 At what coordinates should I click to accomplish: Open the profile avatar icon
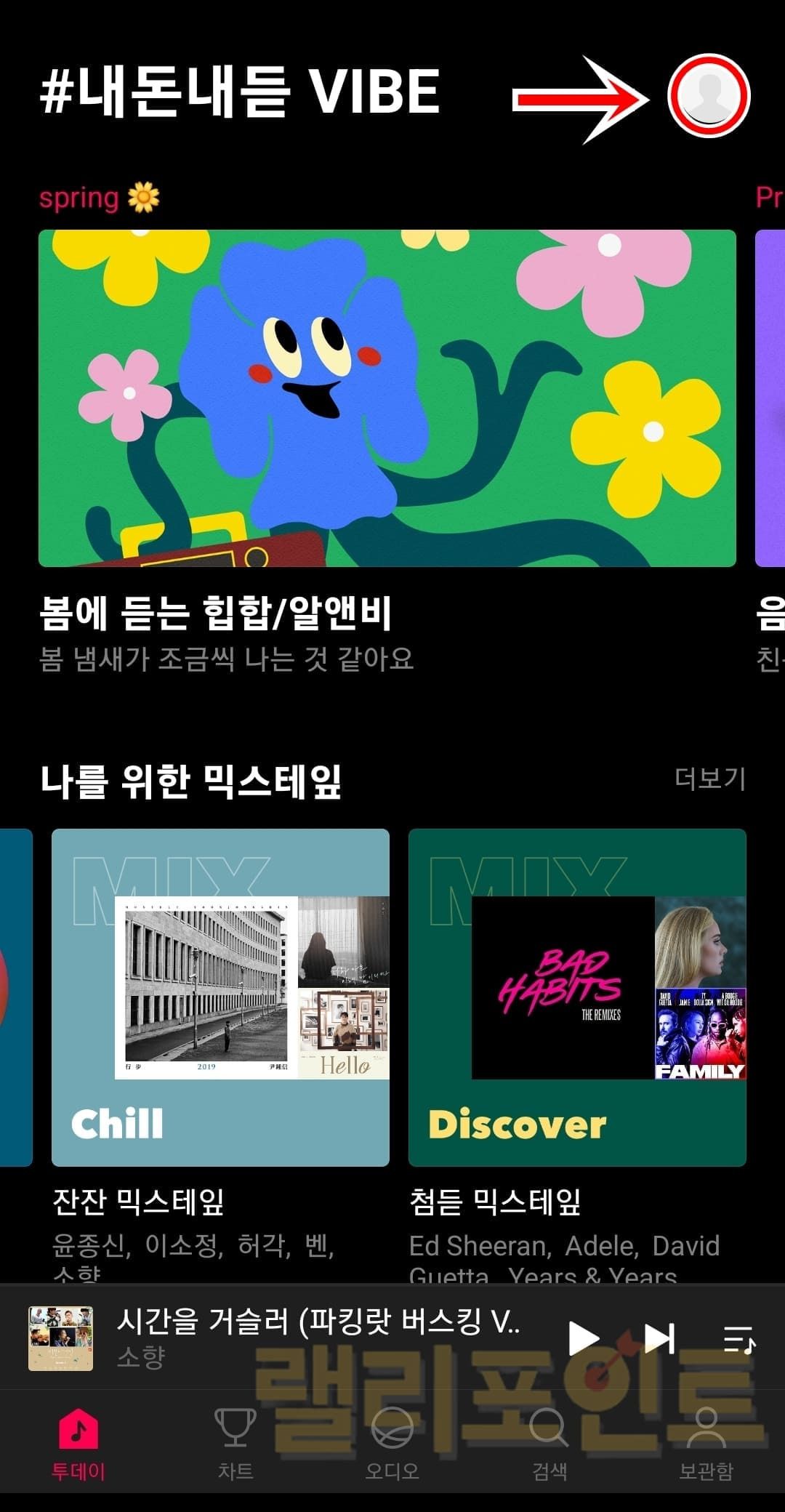709,95
